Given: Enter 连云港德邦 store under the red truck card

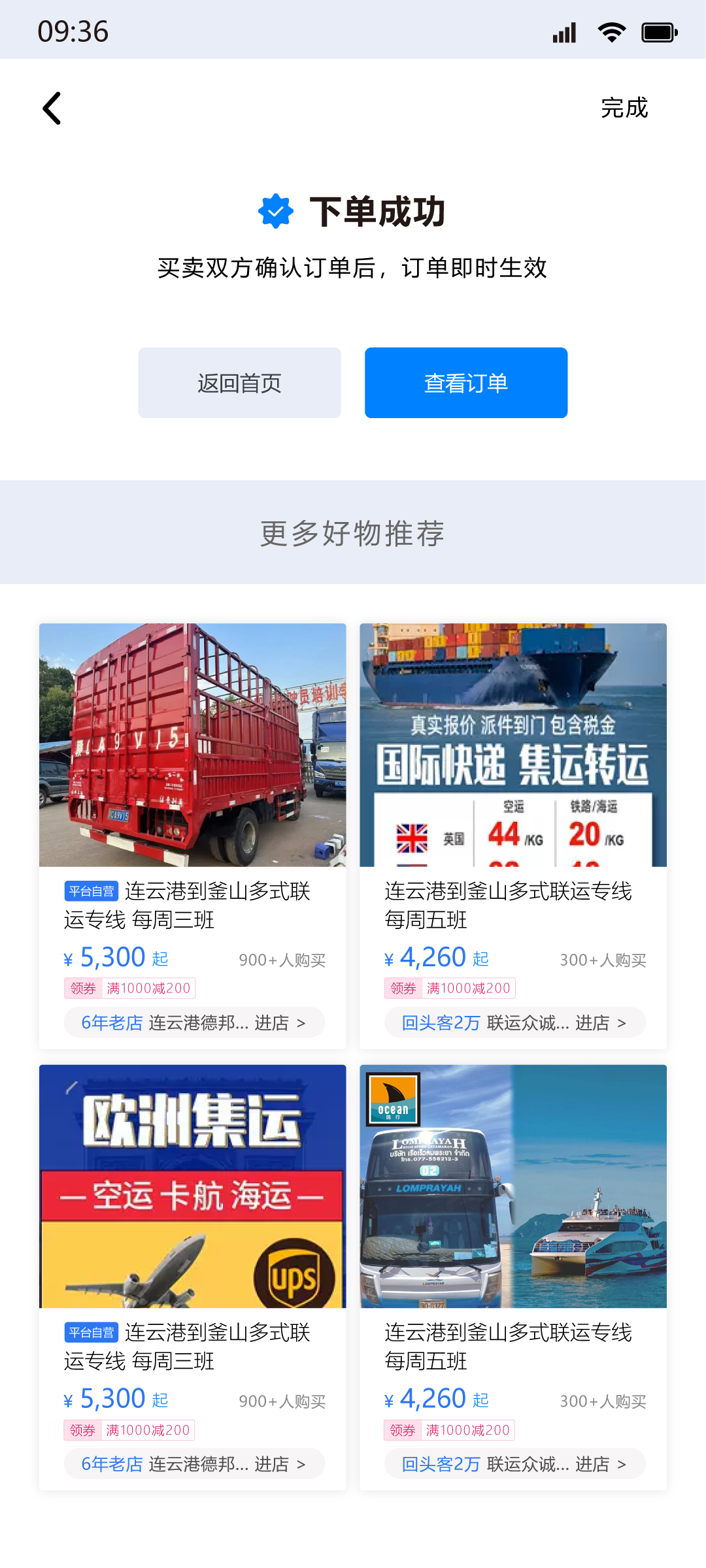Looking at the screenshot, I should tap(194, 1022).
